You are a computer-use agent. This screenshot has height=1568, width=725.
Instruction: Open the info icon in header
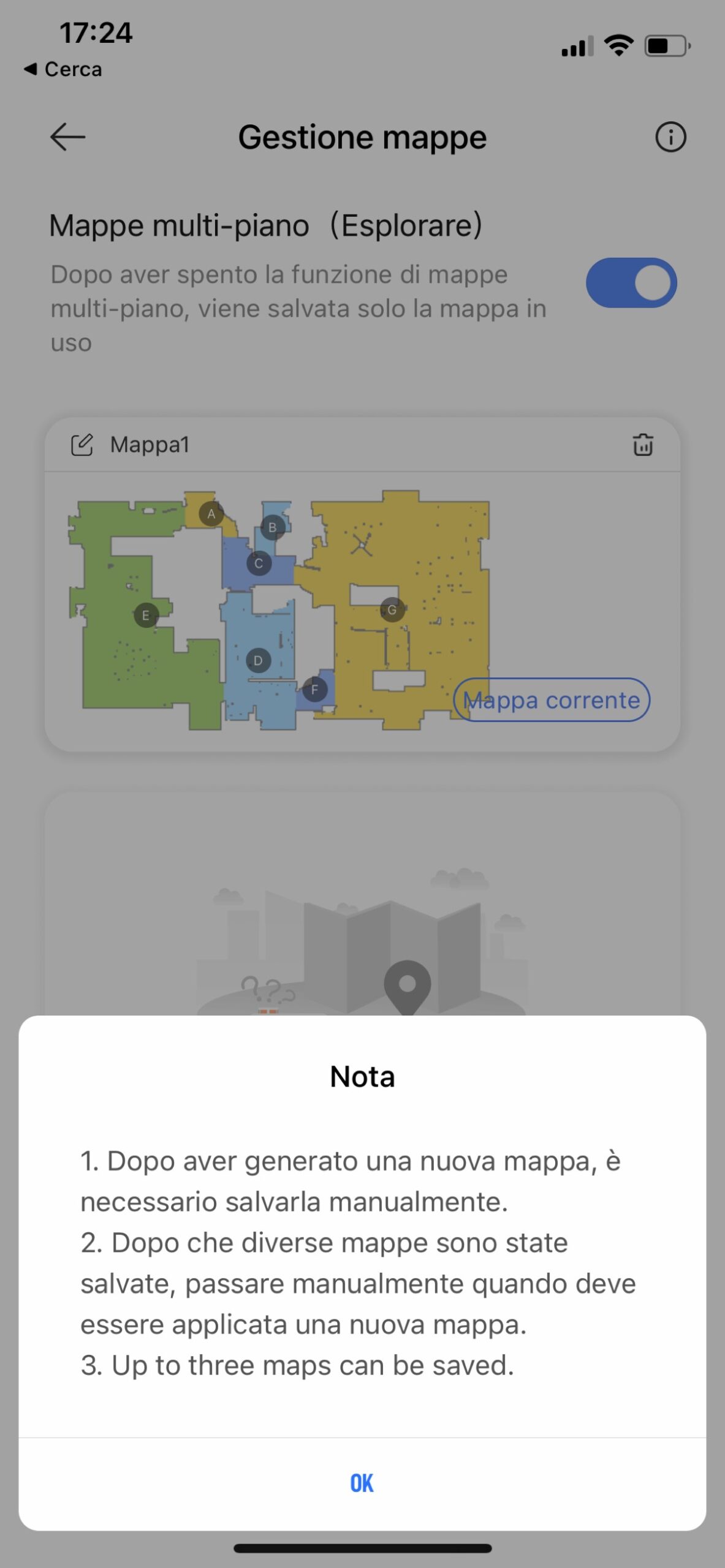(x=670, y=137)
